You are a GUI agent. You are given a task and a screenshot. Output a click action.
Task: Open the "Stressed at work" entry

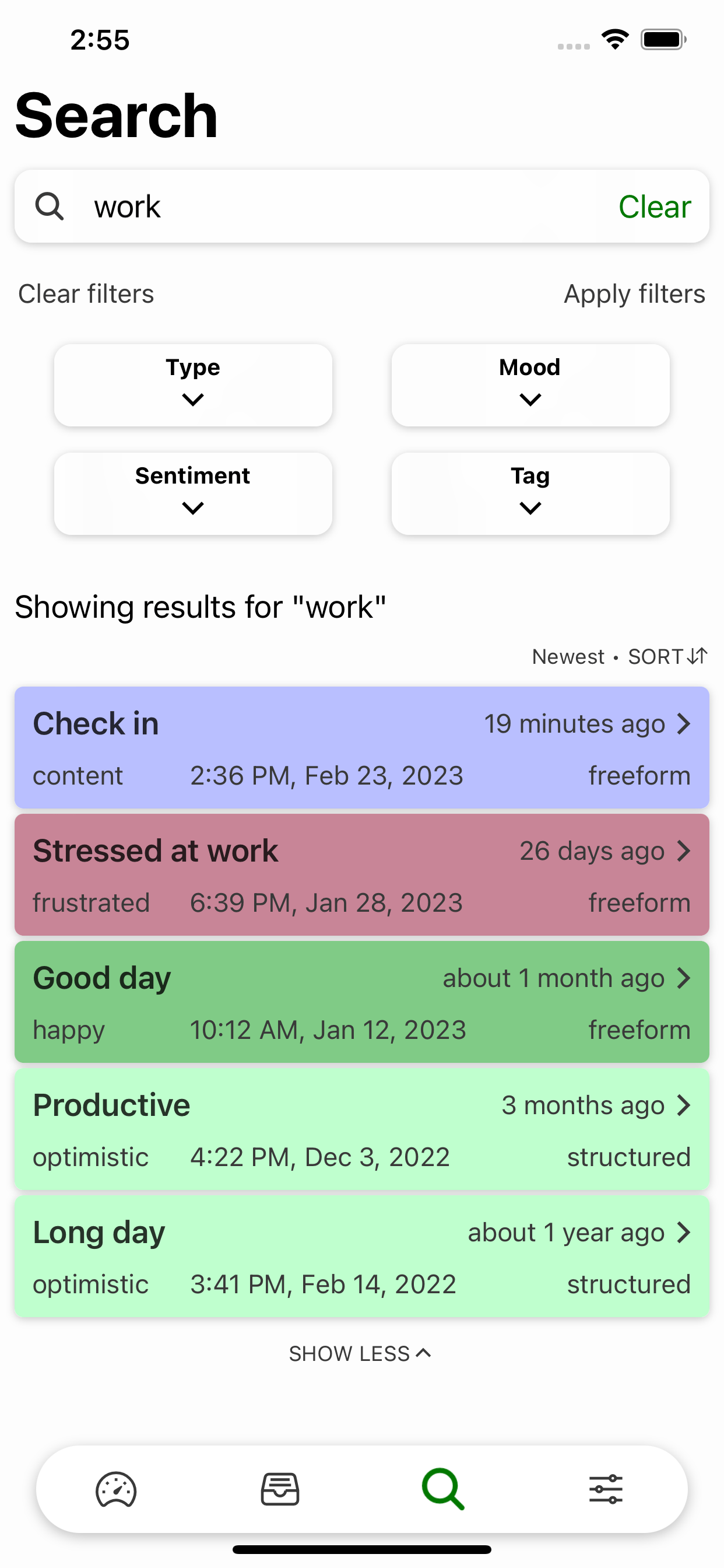point(362,874)
